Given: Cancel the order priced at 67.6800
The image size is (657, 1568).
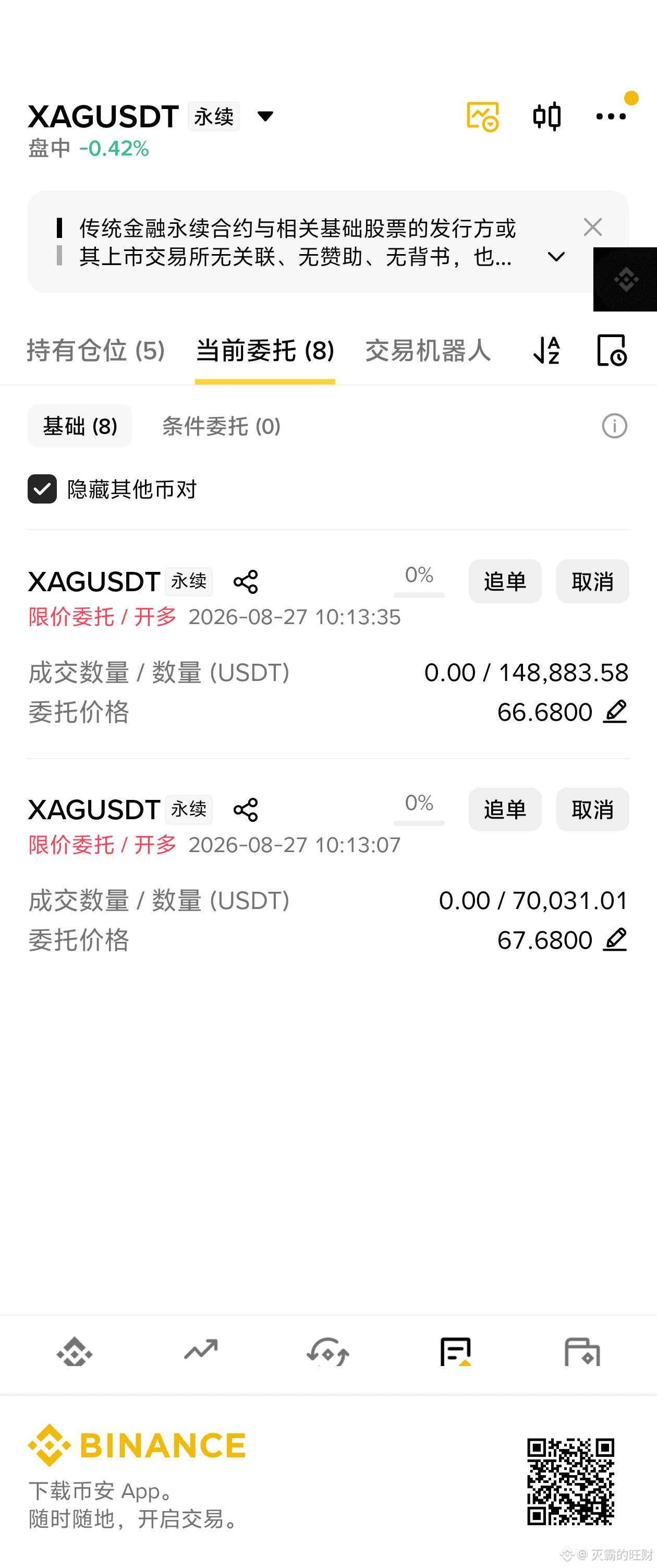Looking at the screenshot, I should coord(592,809).
